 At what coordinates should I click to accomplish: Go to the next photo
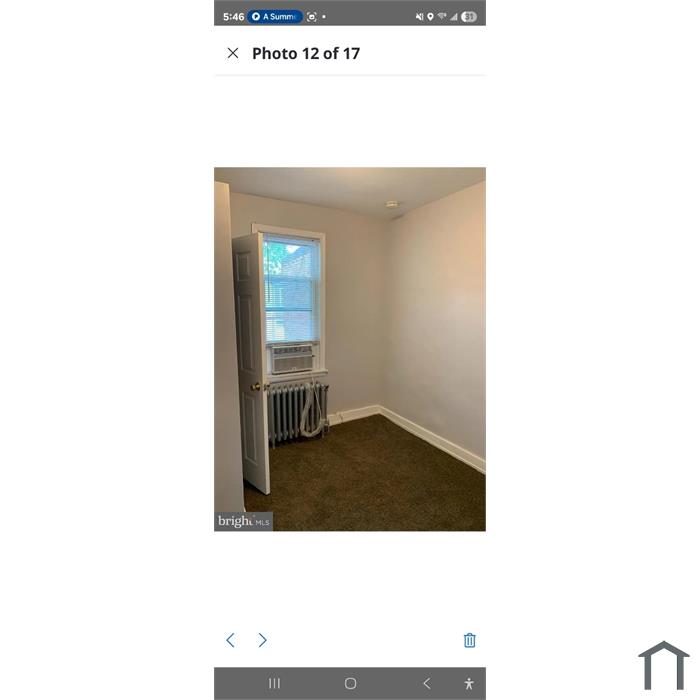263,640
